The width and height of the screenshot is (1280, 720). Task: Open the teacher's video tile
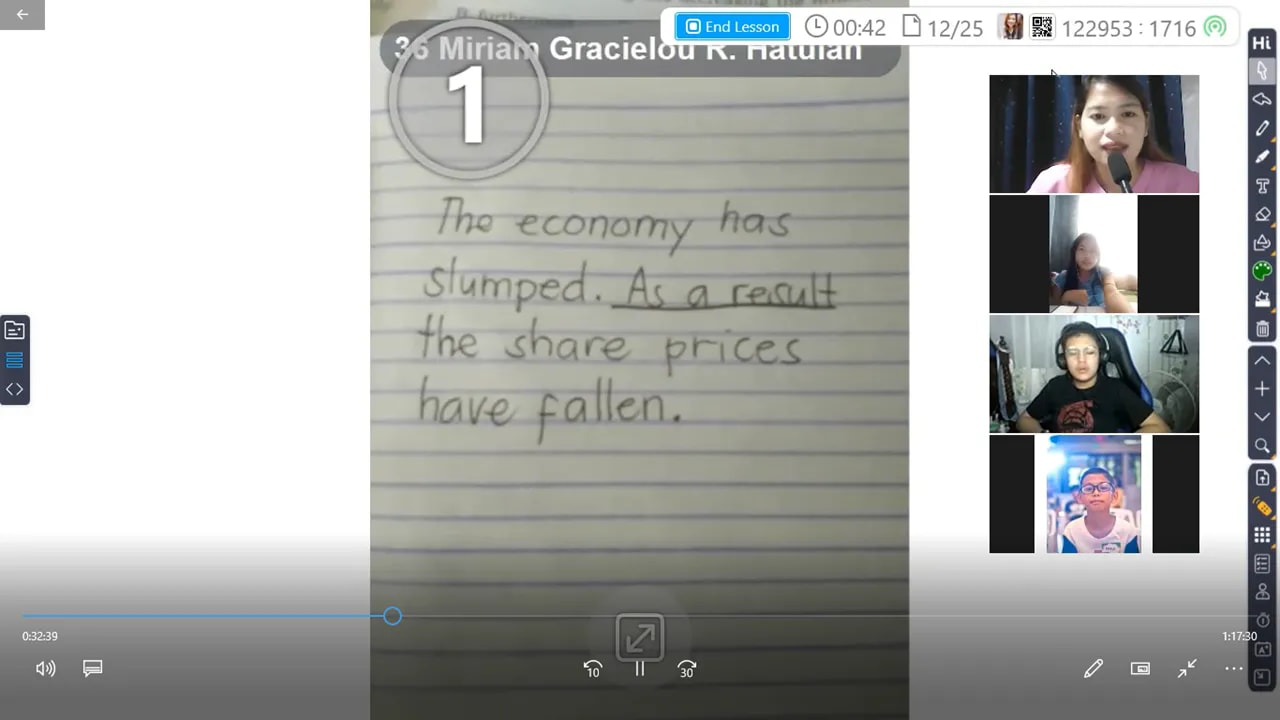1094,134
